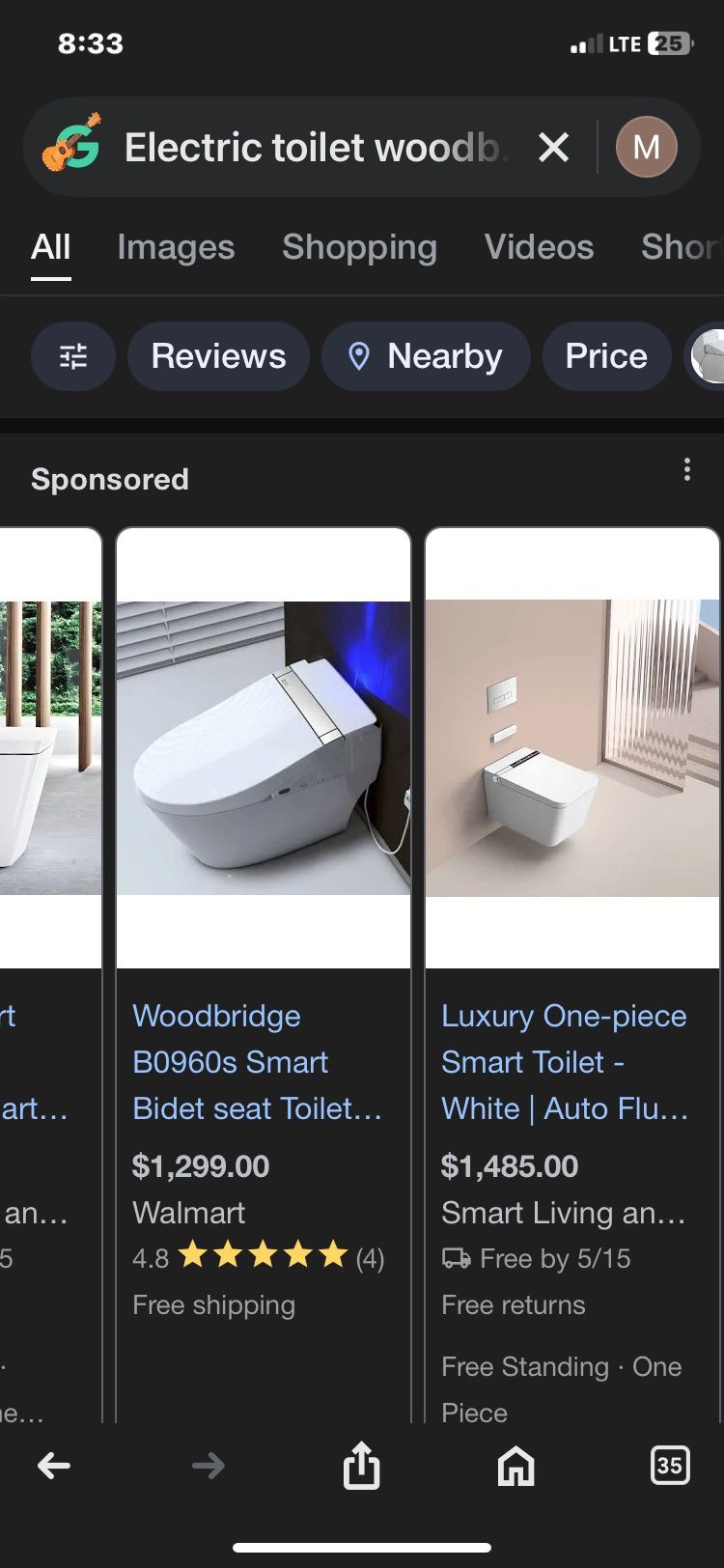Open the tab switcher showing 35 tabs
The height and width of the screenshot is (1568, 724).
click(669, 1466)
